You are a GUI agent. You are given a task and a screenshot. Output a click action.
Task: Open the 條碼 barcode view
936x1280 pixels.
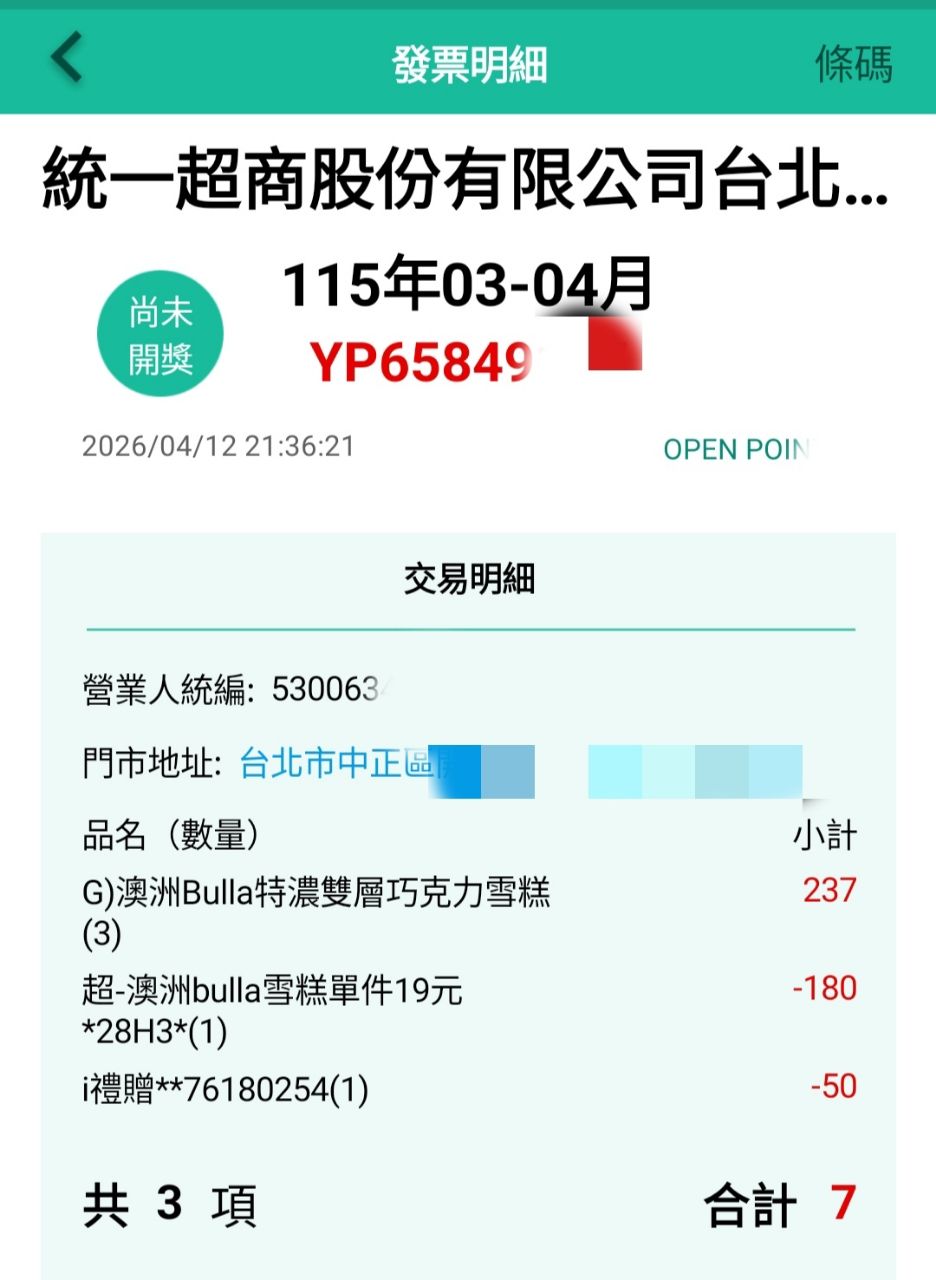tap(853, 63)
